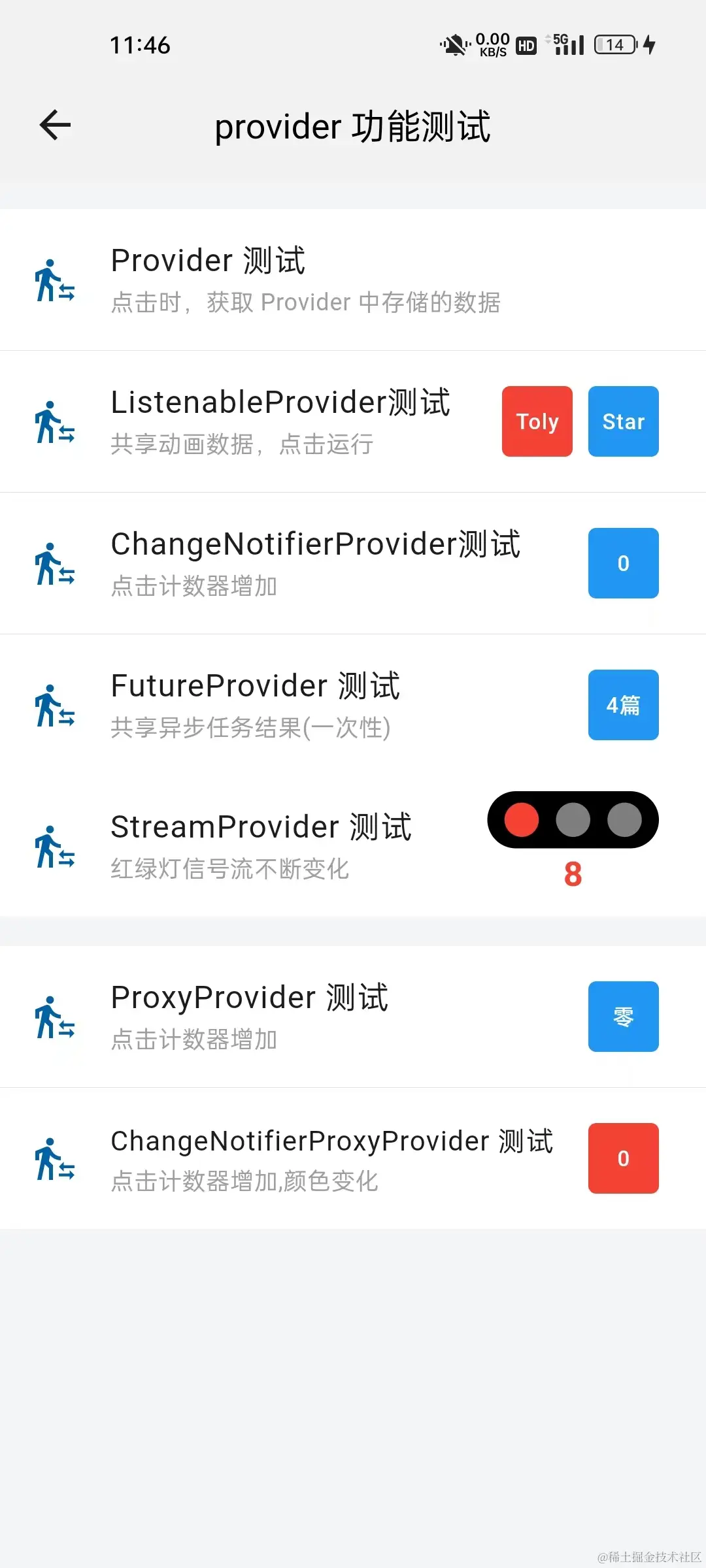Click the walking person icon beside Provider 测试
706x1568 pixels.
[55, 280]
